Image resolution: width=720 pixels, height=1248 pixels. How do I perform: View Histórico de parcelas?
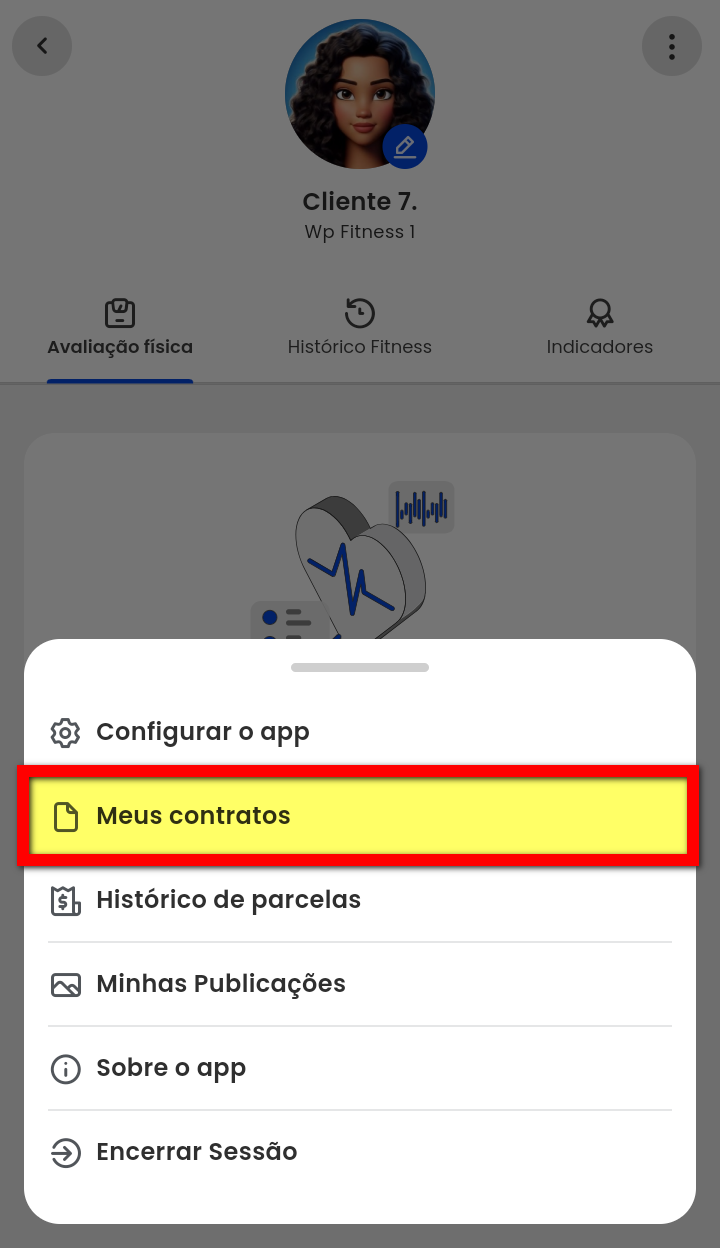pos(228,900)
